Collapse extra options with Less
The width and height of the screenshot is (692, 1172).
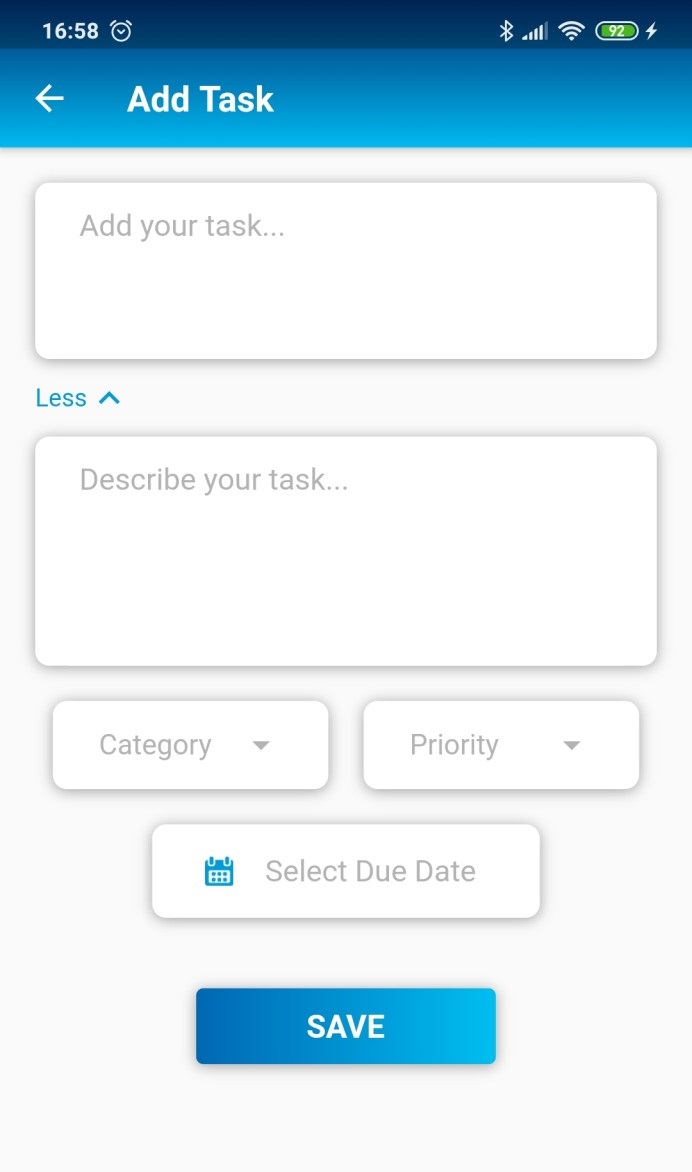coord(78,398)
